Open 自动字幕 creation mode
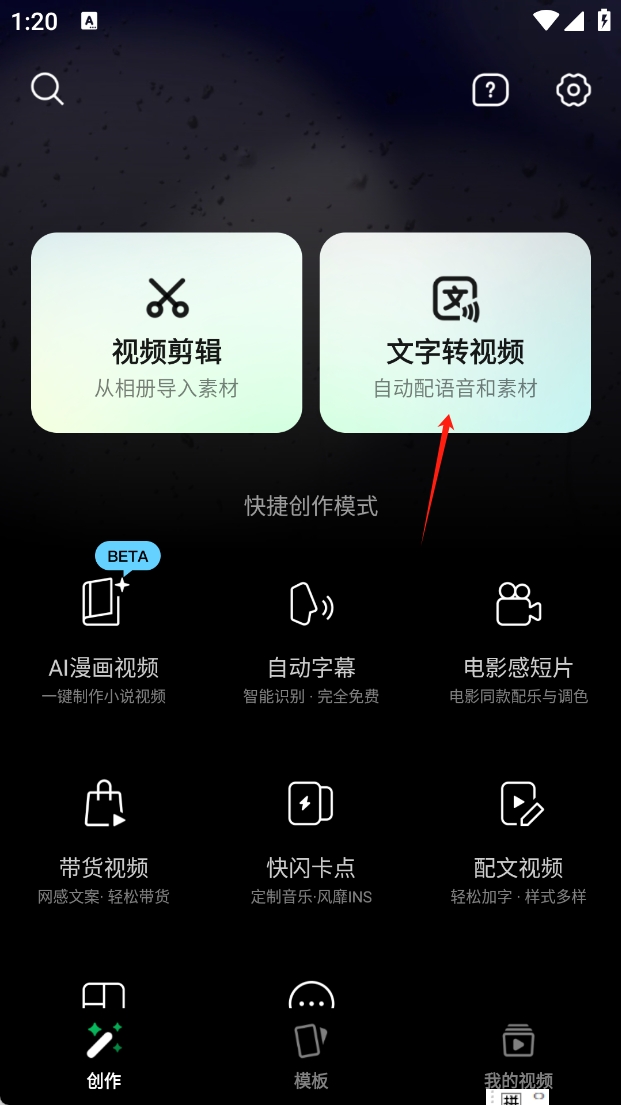Screen dimensions: 621x1105 pyautogui.click(x=311, y=632)
